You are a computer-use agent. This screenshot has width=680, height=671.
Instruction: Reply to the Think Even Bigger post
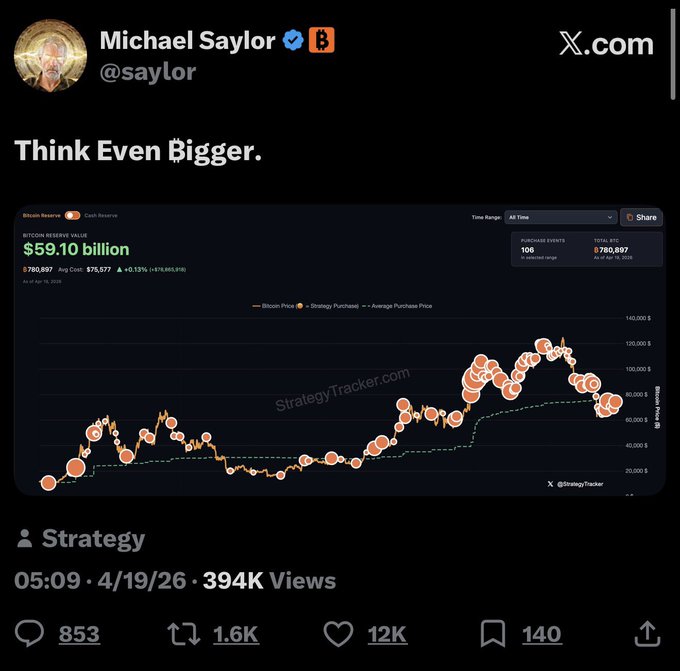click(32, 633)
